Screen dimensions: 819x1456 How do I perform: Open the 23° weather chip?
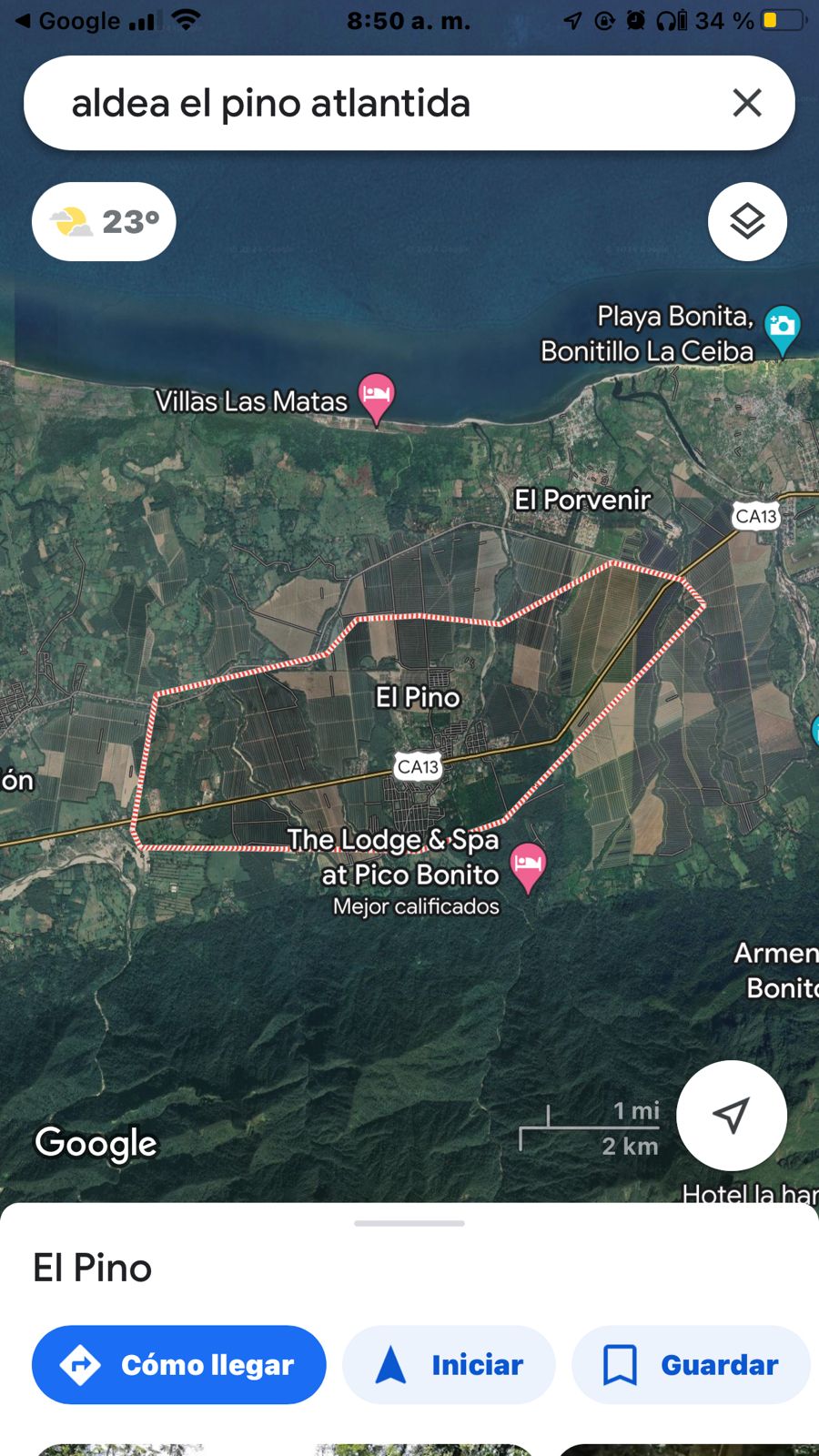pos(104,222)
